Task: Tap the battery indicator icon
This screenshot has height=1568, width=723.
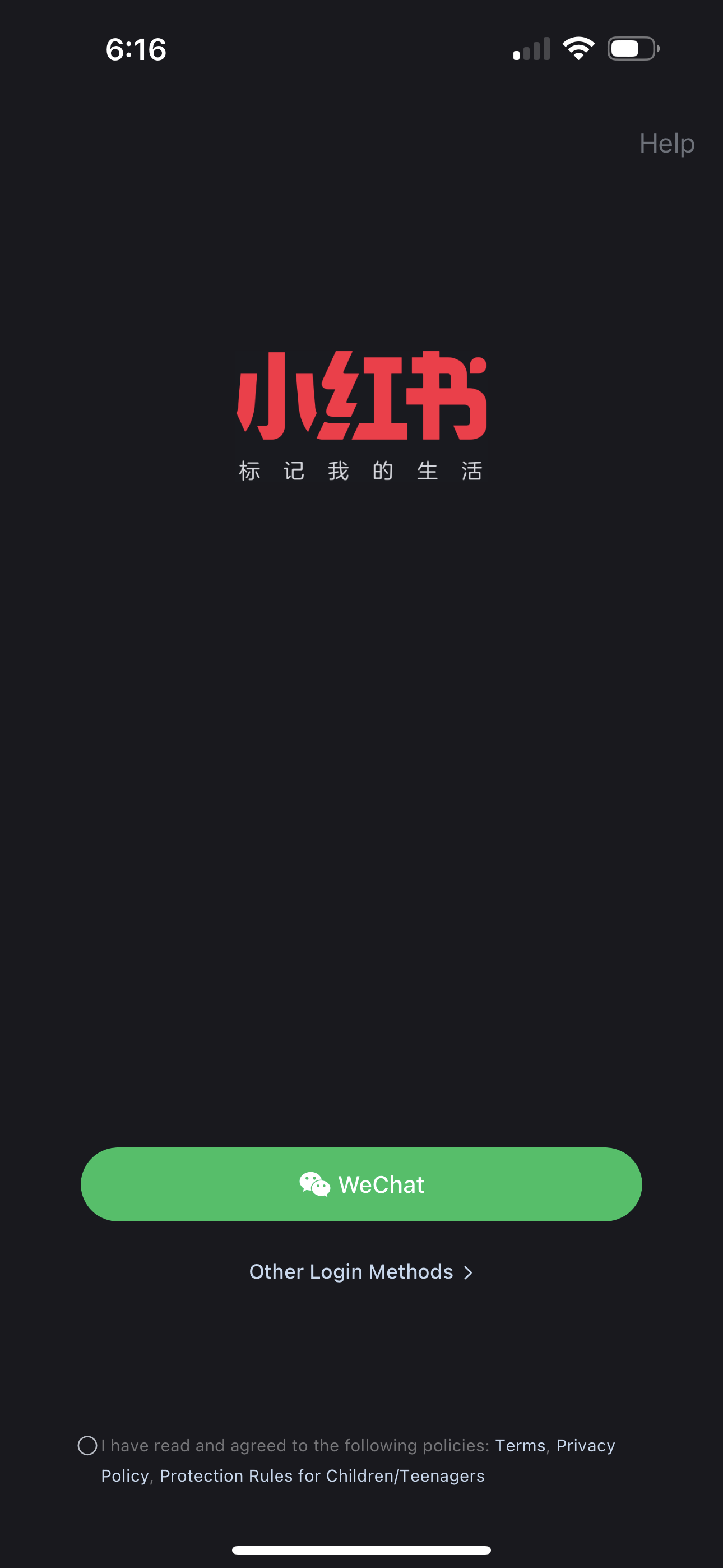Action: coord(631,50)
